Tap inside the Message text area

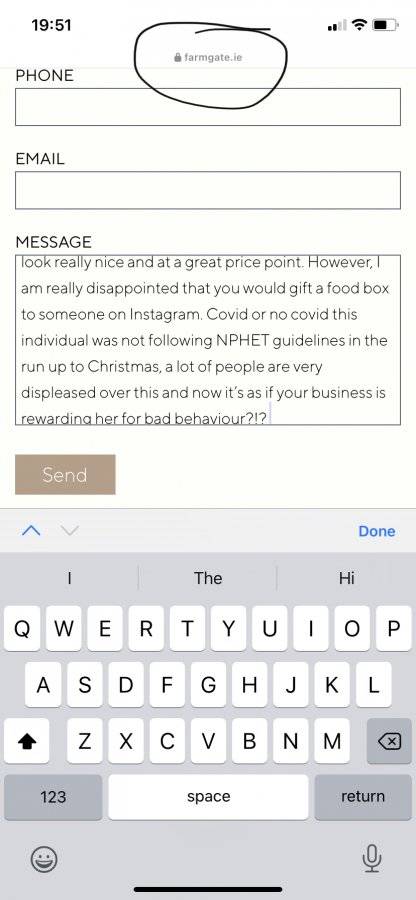[208, 340]
